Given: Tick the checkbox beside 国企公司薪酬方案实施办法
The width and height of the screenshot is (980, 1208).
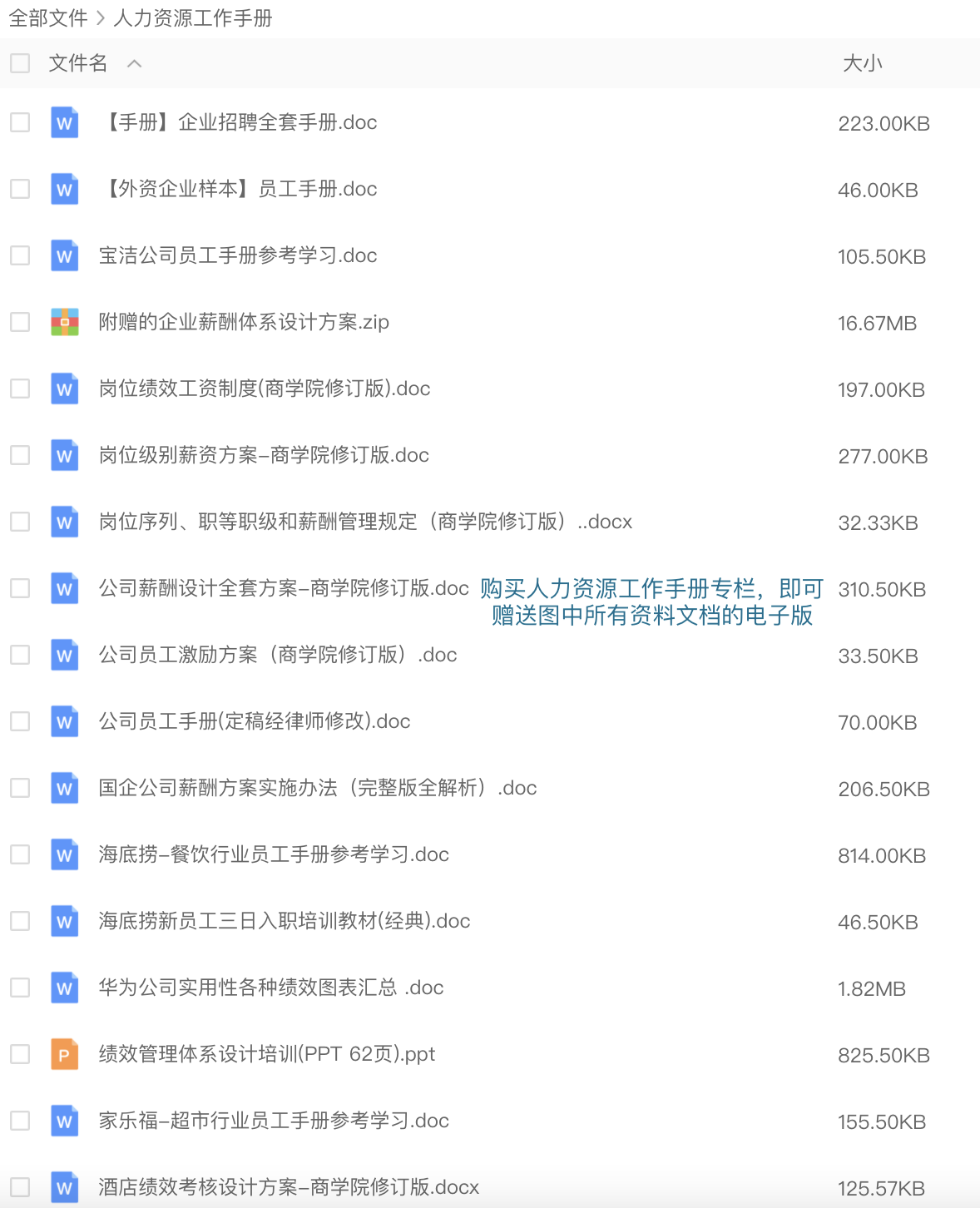Looking at the screenshot, I should pyautogui.click(x=20, y=789).
